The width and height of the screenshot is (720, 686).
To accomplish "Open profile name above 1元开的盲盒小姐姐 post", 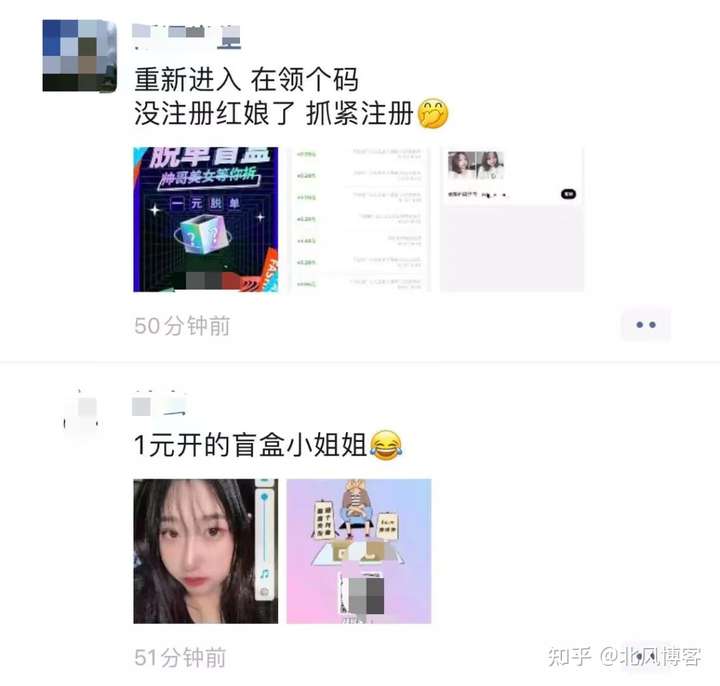I will click(x=159, y=406).
